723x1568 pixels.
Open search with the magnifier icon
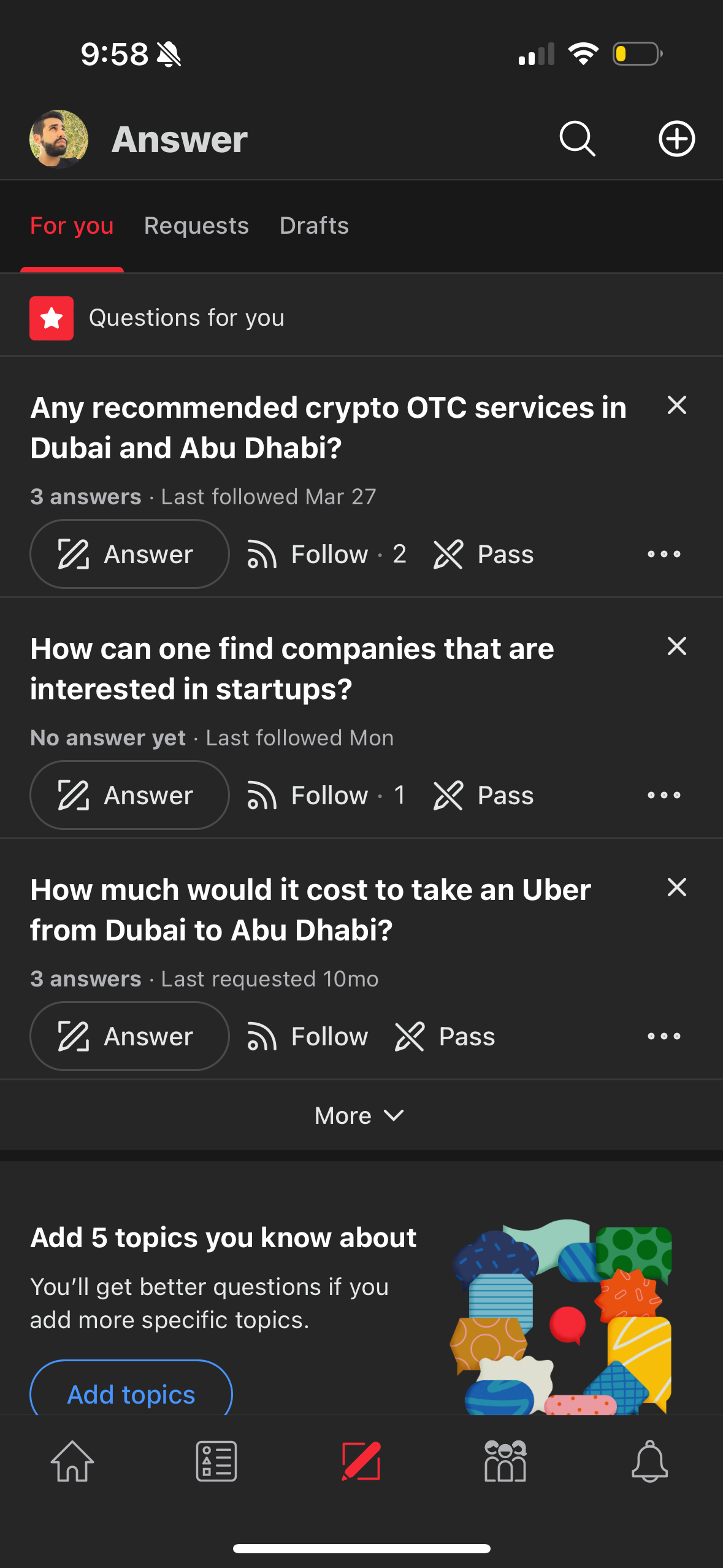tap(577, 139)
